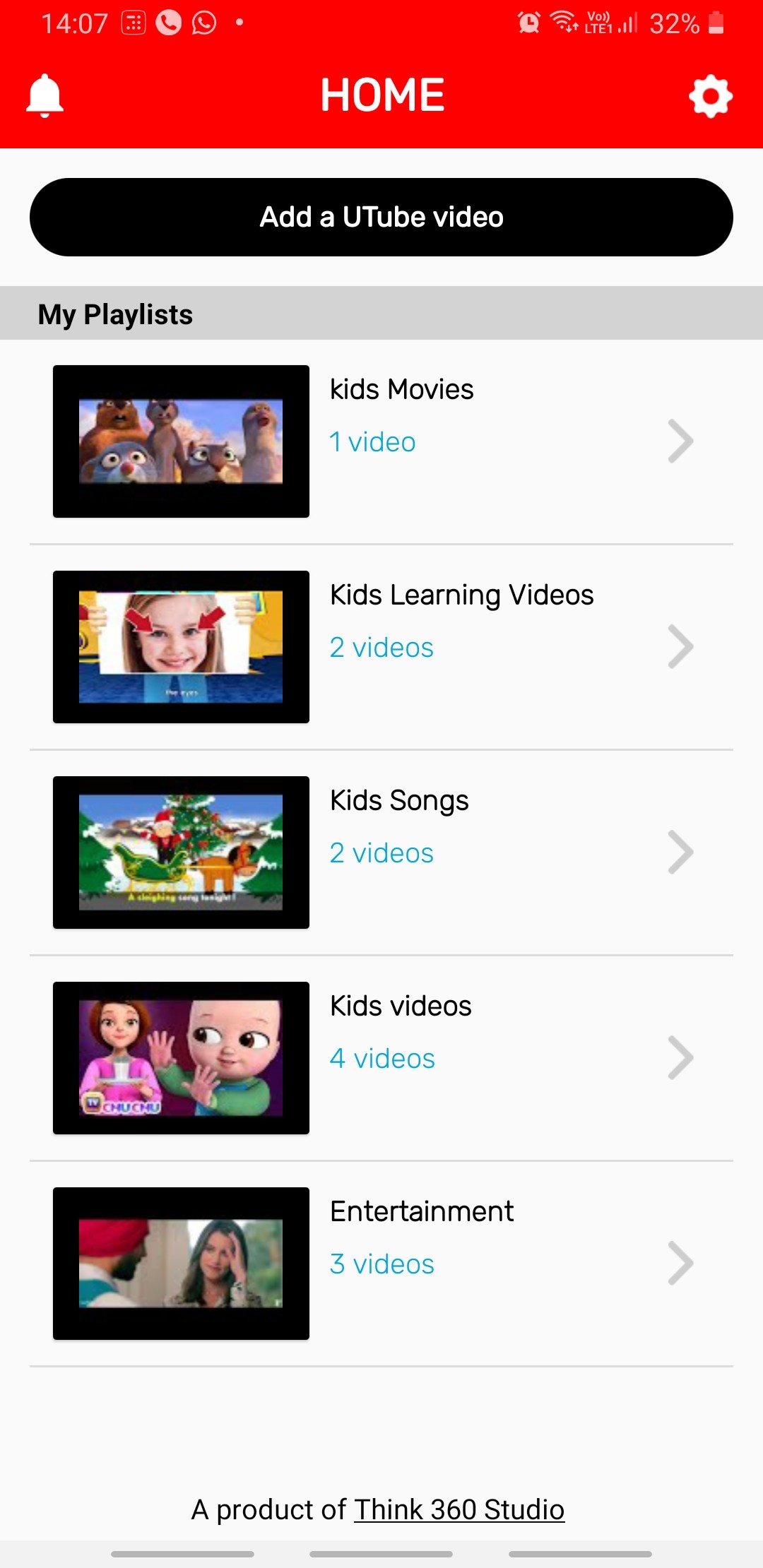Visit the Think 360 Studio link

coord(459,1510)
